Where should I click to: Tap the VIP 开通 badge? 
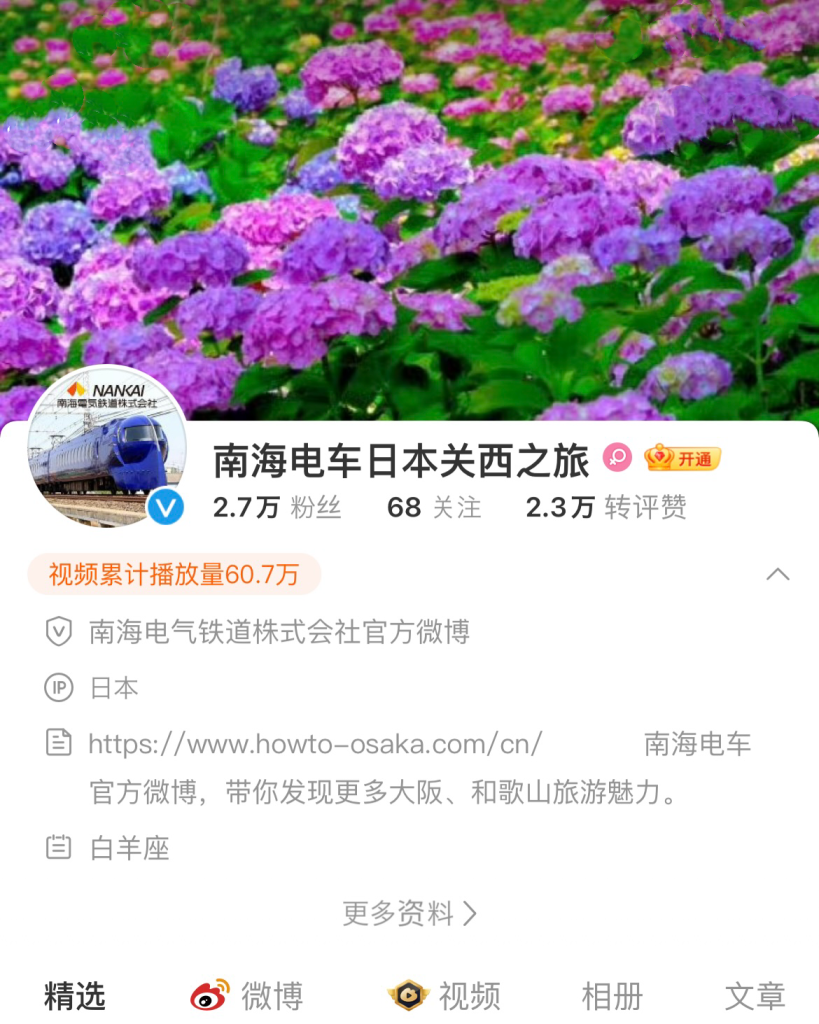[683, 459]
